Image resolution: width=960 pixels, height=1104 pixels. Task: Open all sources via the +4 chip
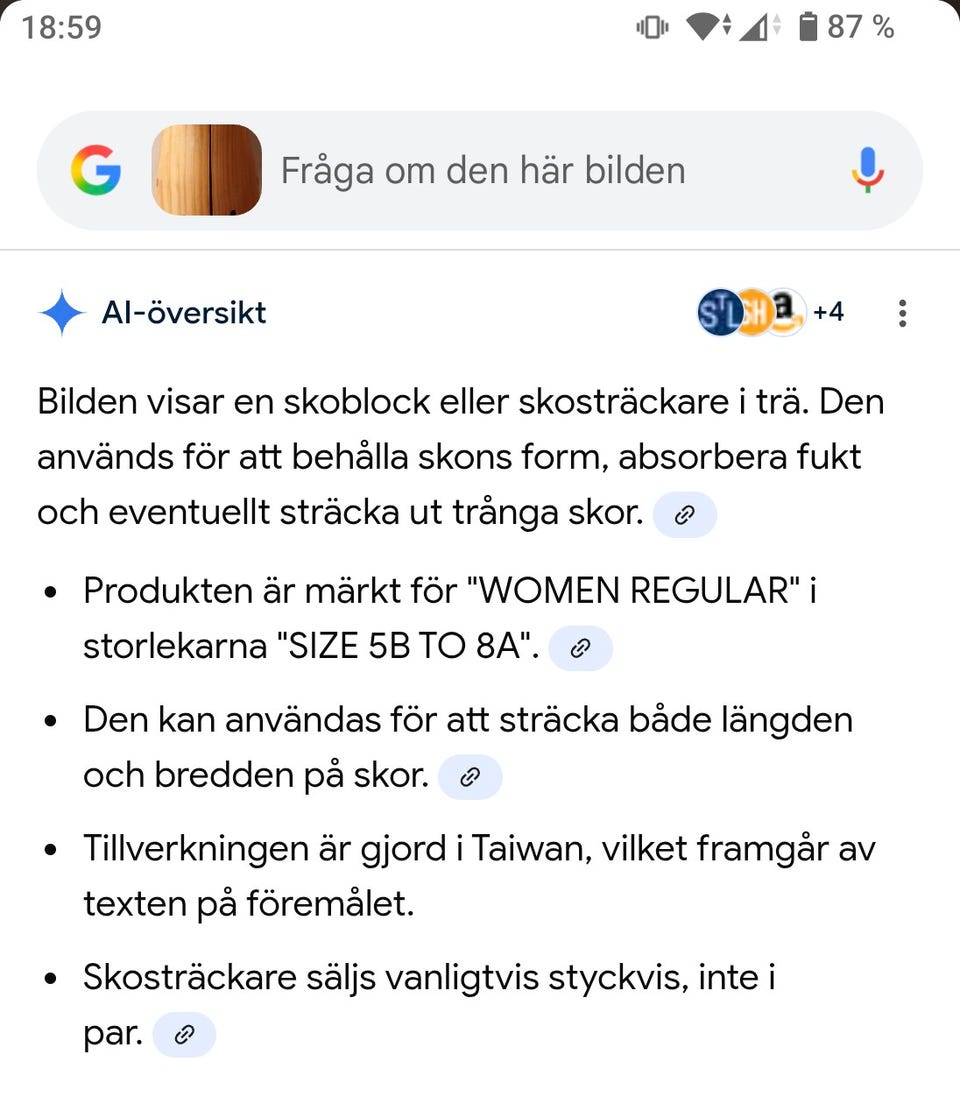click(827, 312)
